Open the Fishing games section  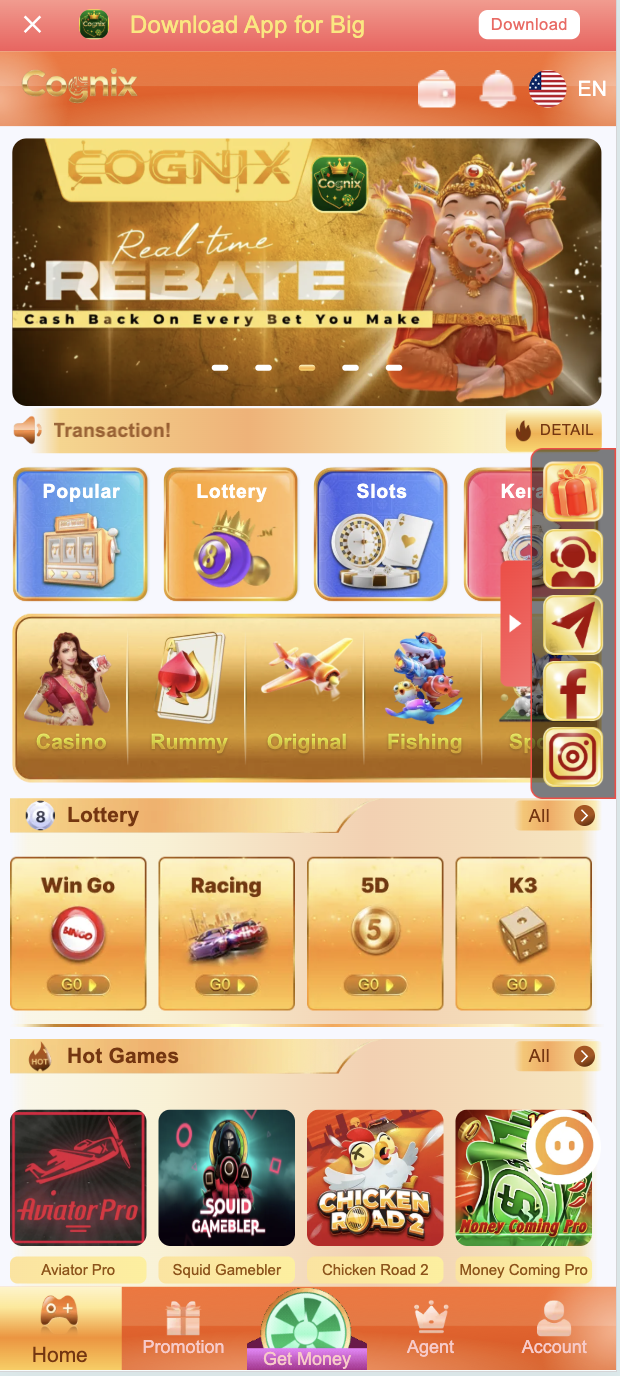pyautogui.click(x=425, y=697)
